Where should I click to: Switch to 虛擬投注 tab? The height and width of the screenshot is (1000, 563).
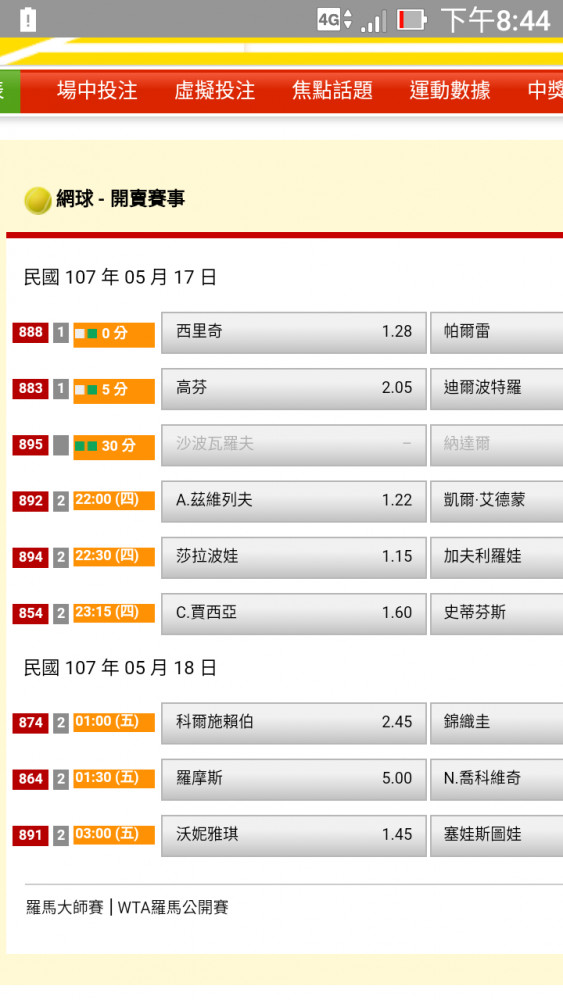[x=215, y=91]
